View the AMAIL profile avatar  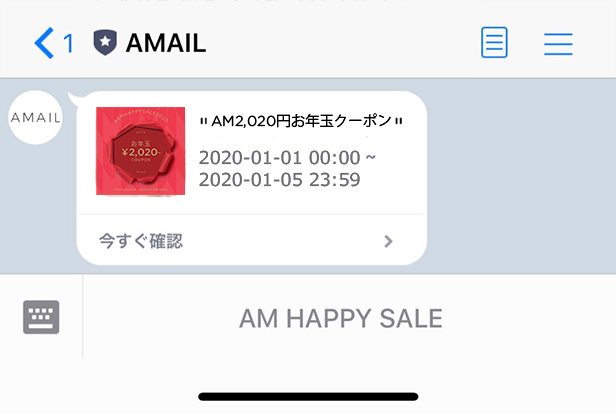35,117
